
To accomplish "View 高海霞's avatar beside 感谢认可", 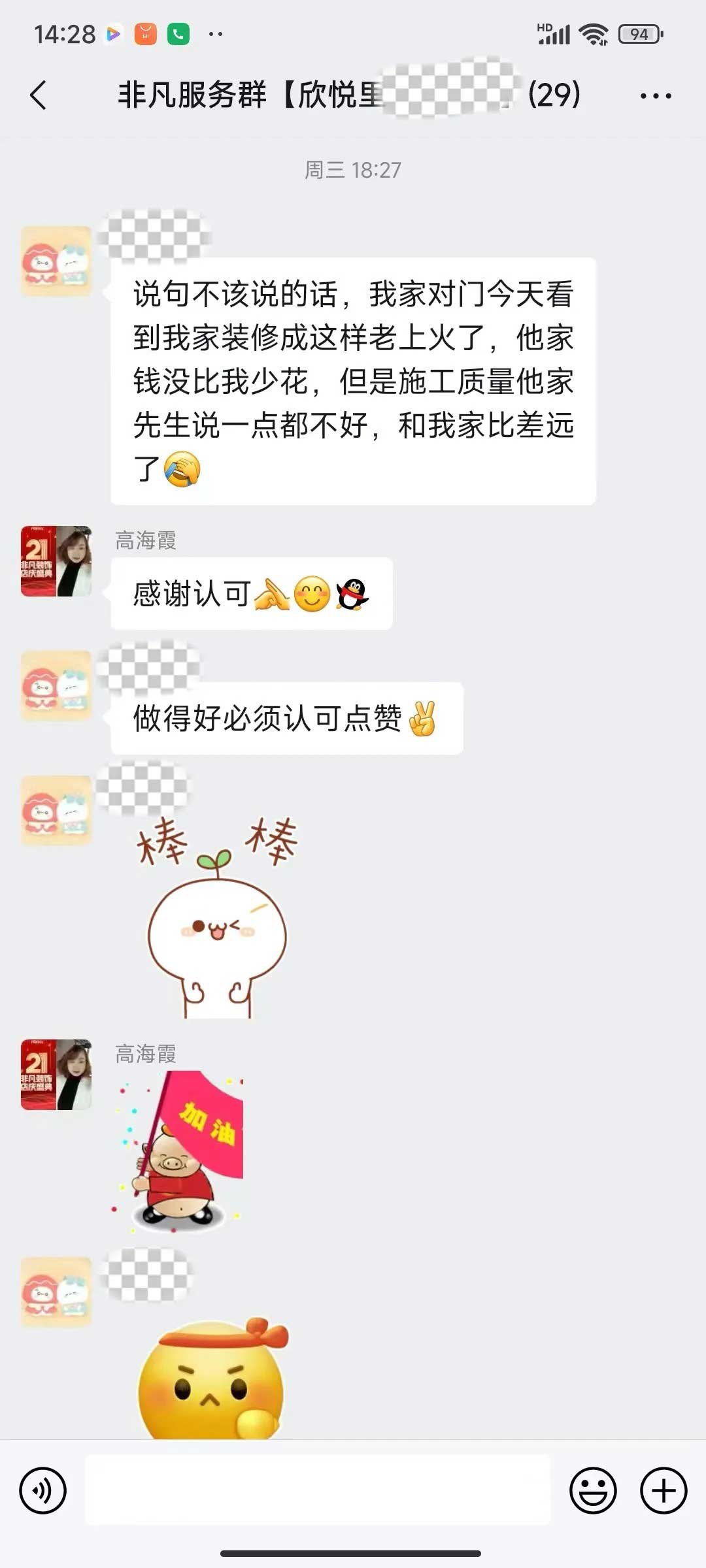I will pos(56,561).
